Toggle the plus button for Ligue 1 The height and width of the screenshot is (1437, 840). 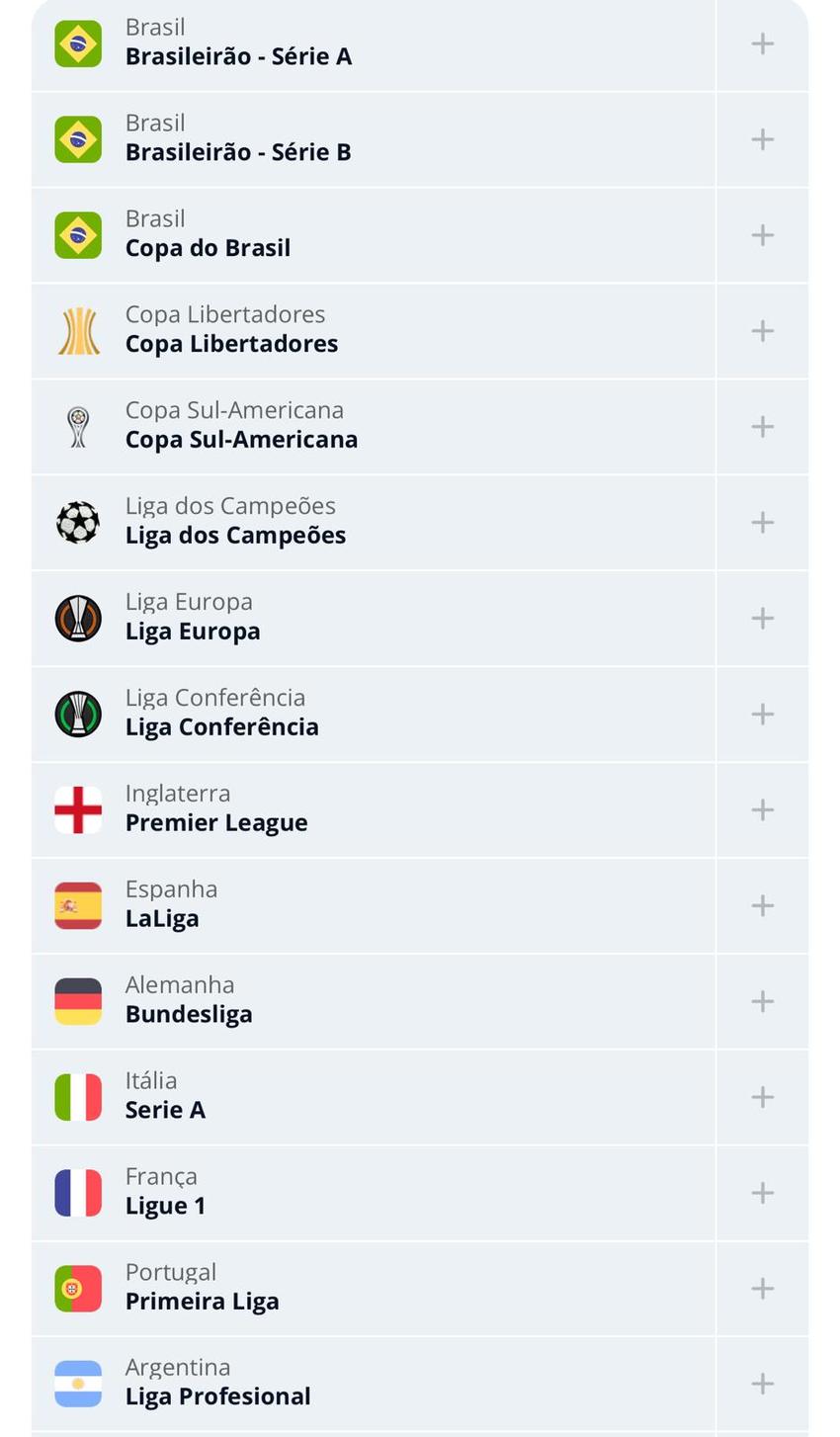pos(762,1192)
